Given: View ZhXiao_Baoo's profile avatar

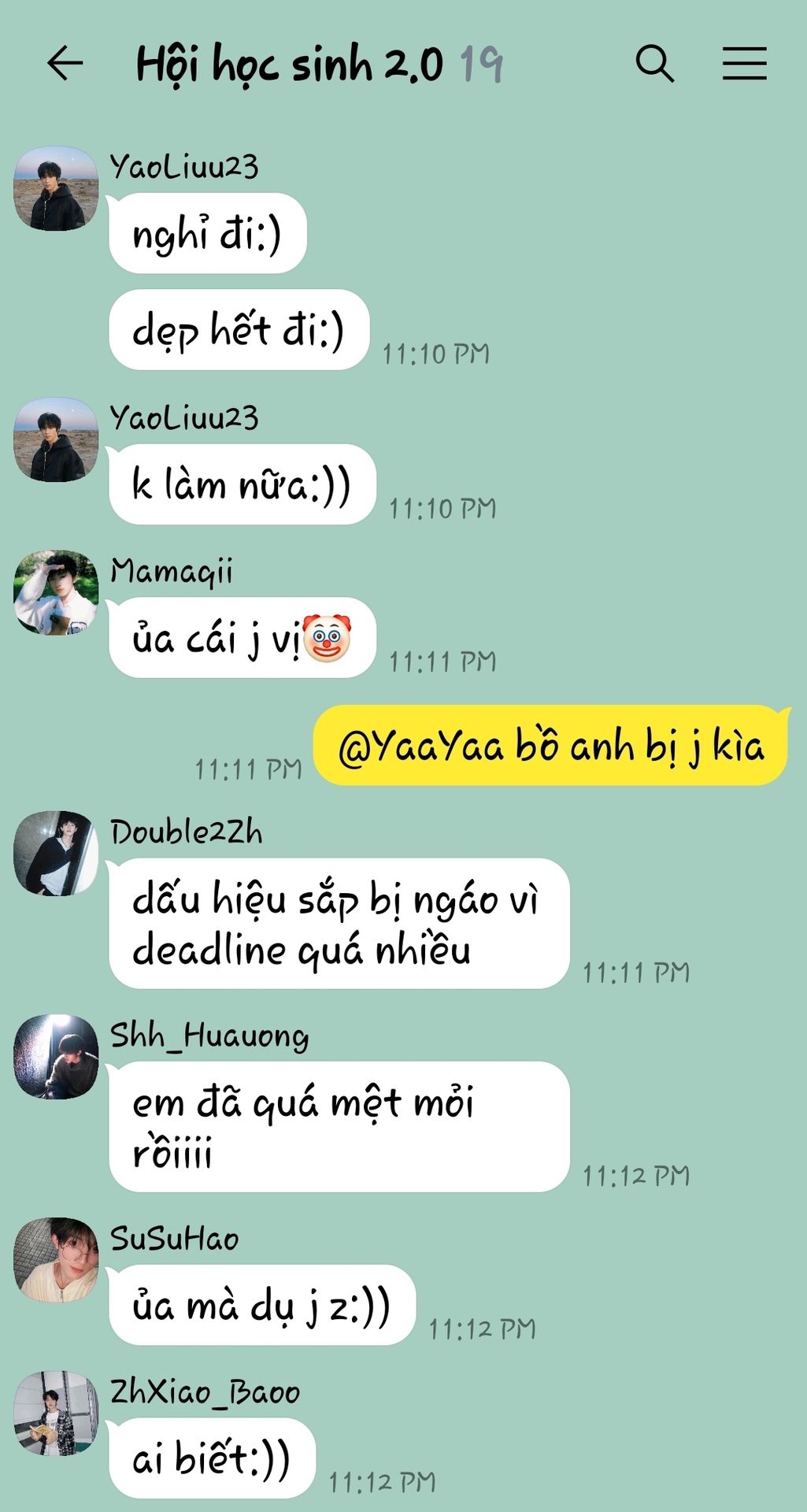Looking at the screenshot, I should point(56,1413).
